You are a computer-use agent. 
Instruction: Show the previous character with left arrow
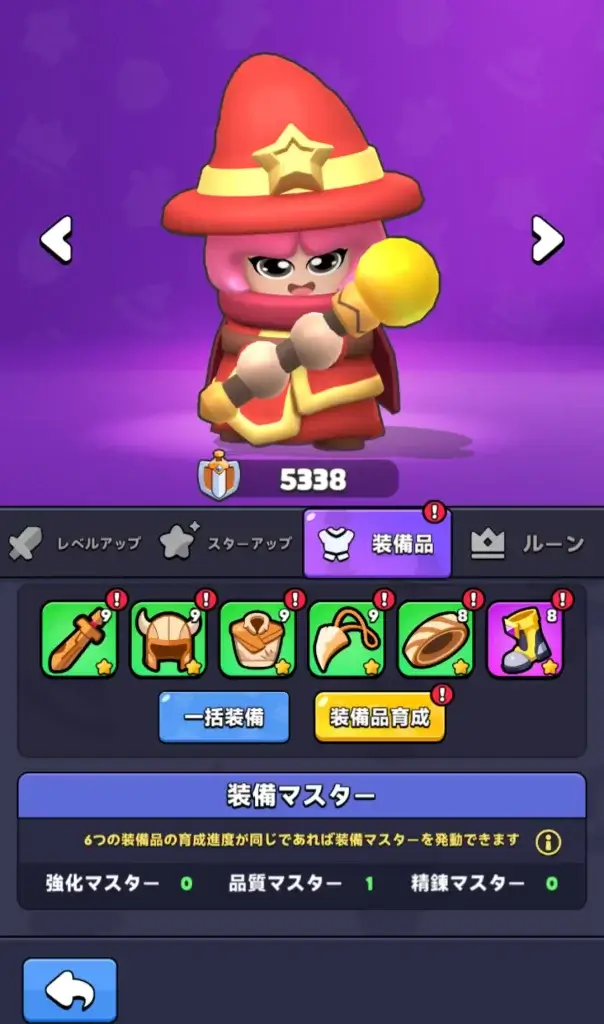point(56,240)
